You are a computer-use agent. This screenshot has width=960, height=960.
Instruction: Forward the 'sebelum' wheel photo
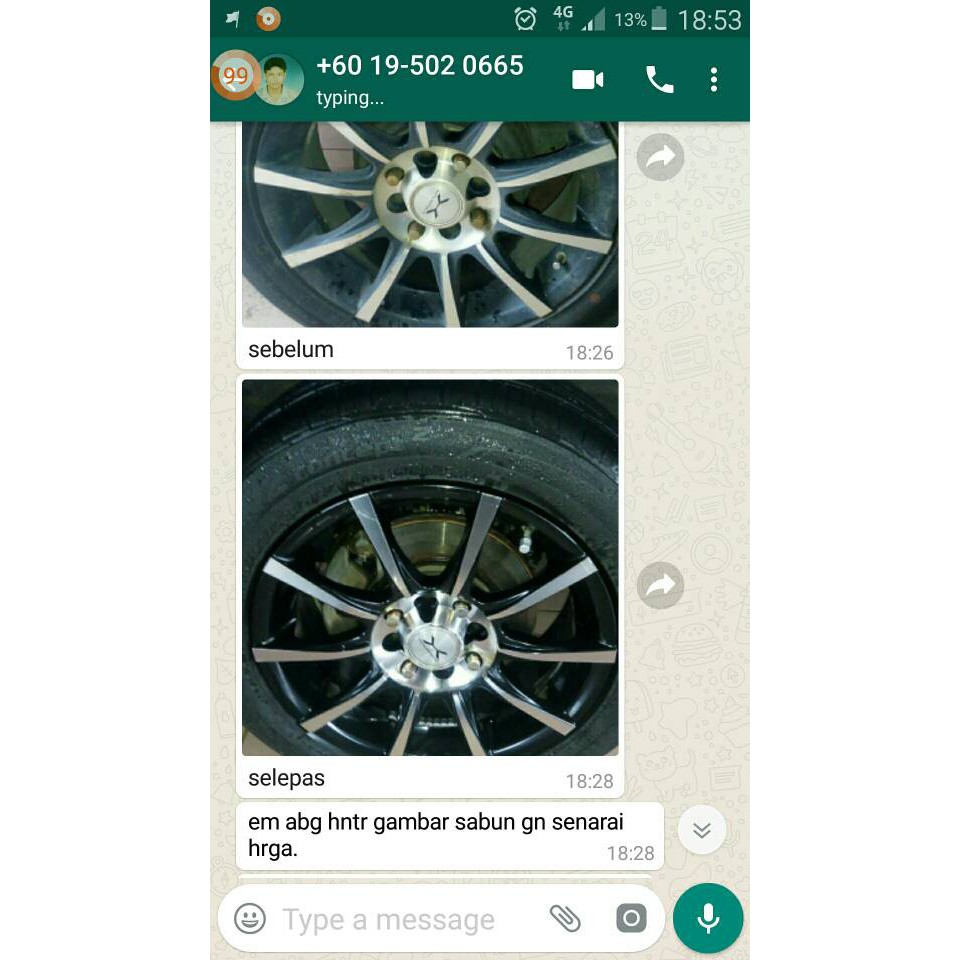pos(660,157)
